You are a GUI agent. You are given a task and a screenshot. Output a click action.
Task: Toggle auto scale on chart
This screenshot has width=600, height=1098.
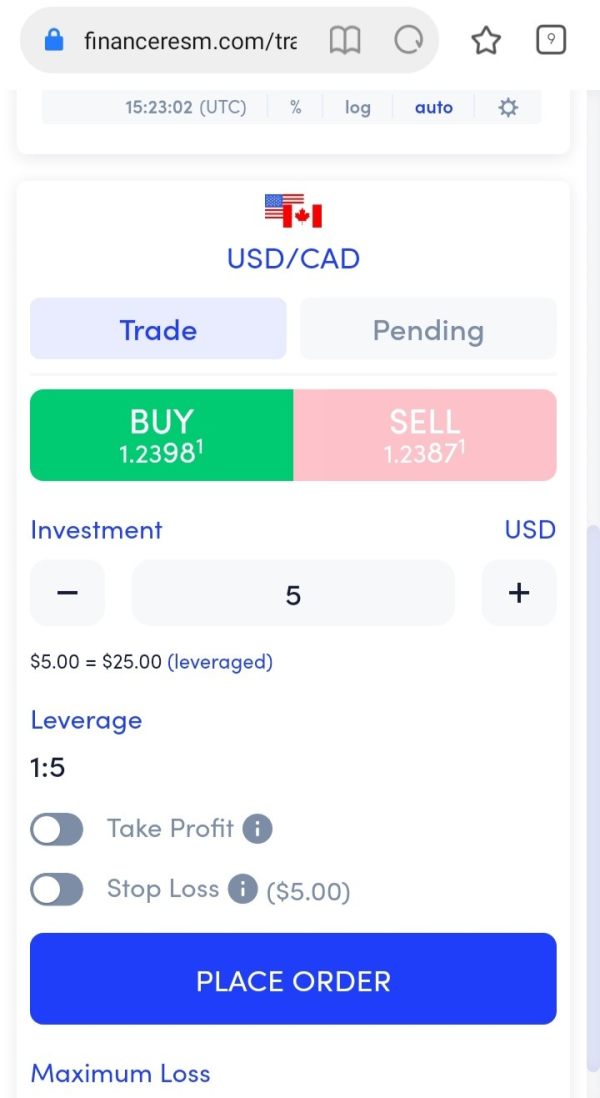coord(433,107)
